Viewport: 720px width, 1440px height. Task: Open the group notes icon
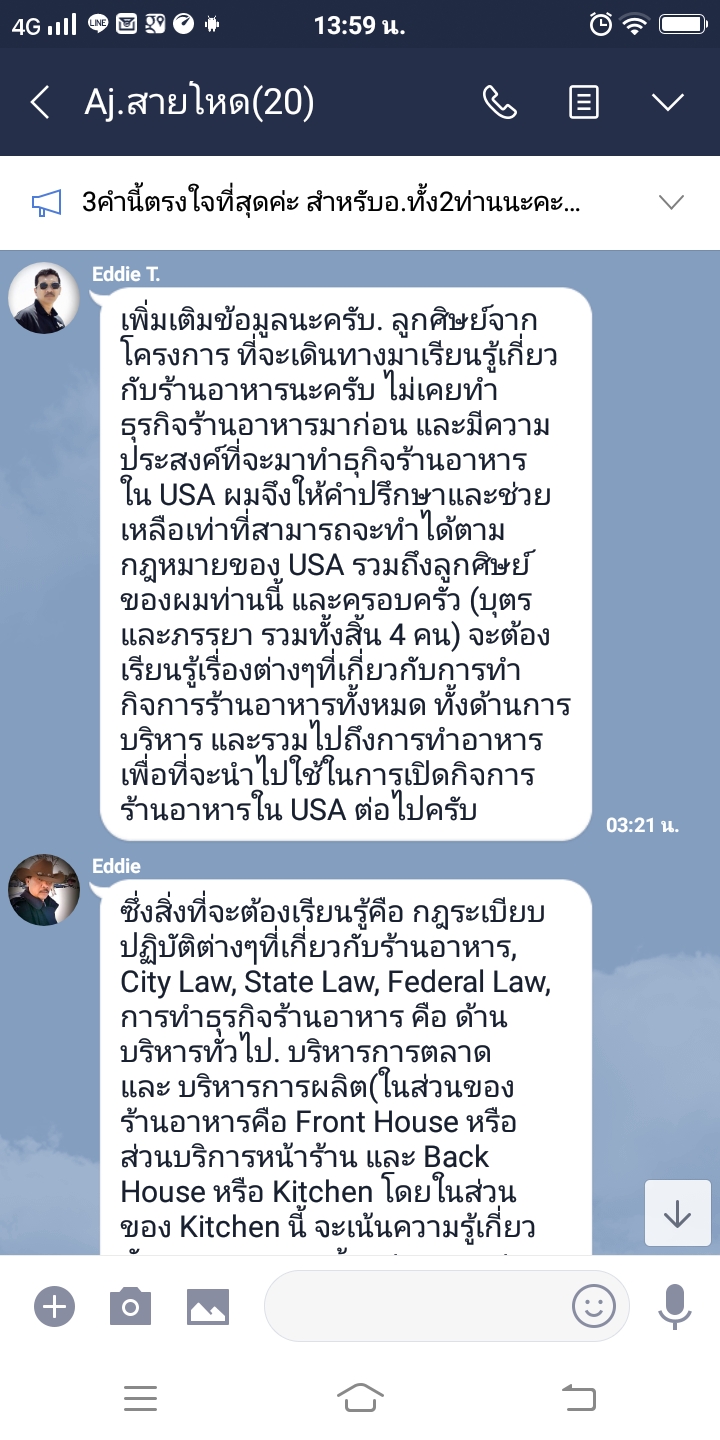tap(584, 102)
